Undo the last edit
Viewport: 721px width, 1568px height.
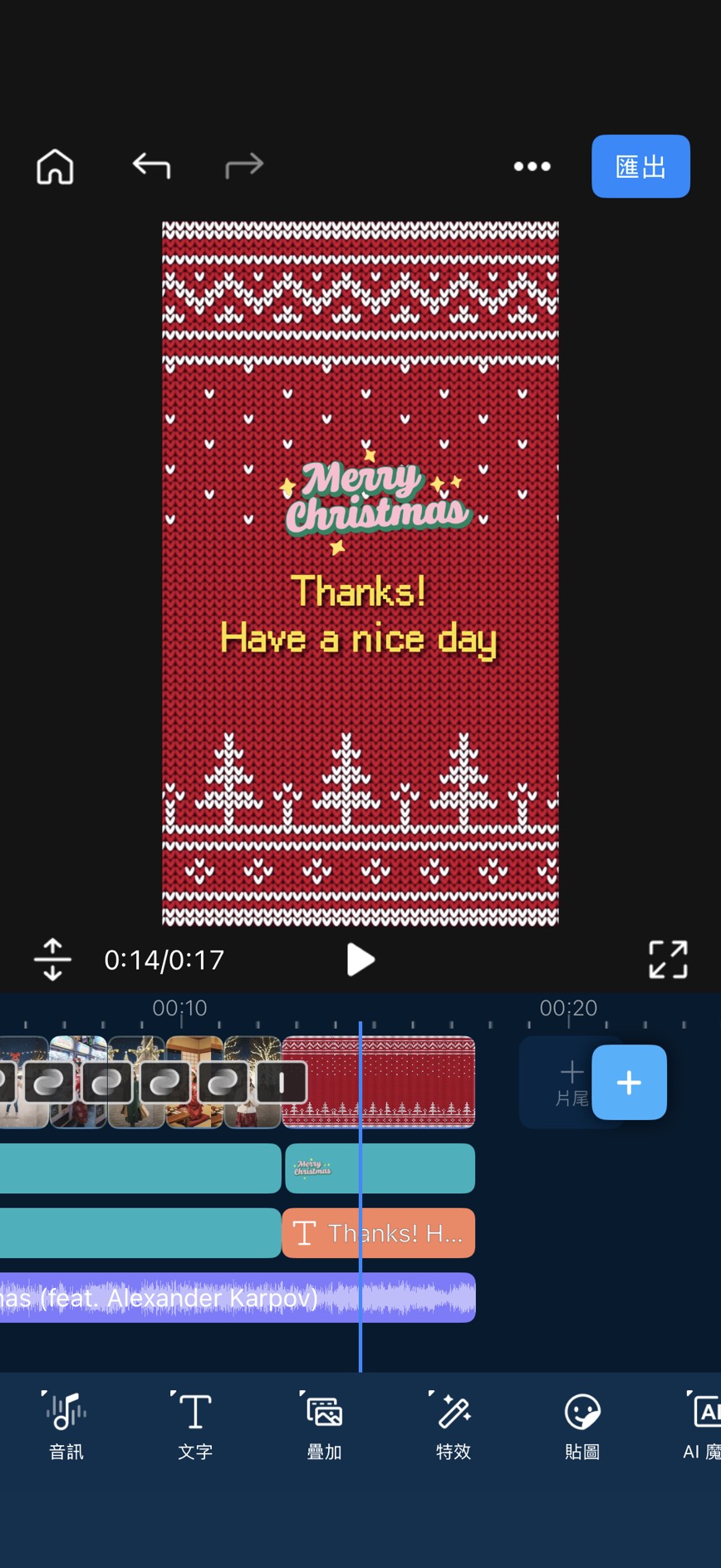coord(151,165)
